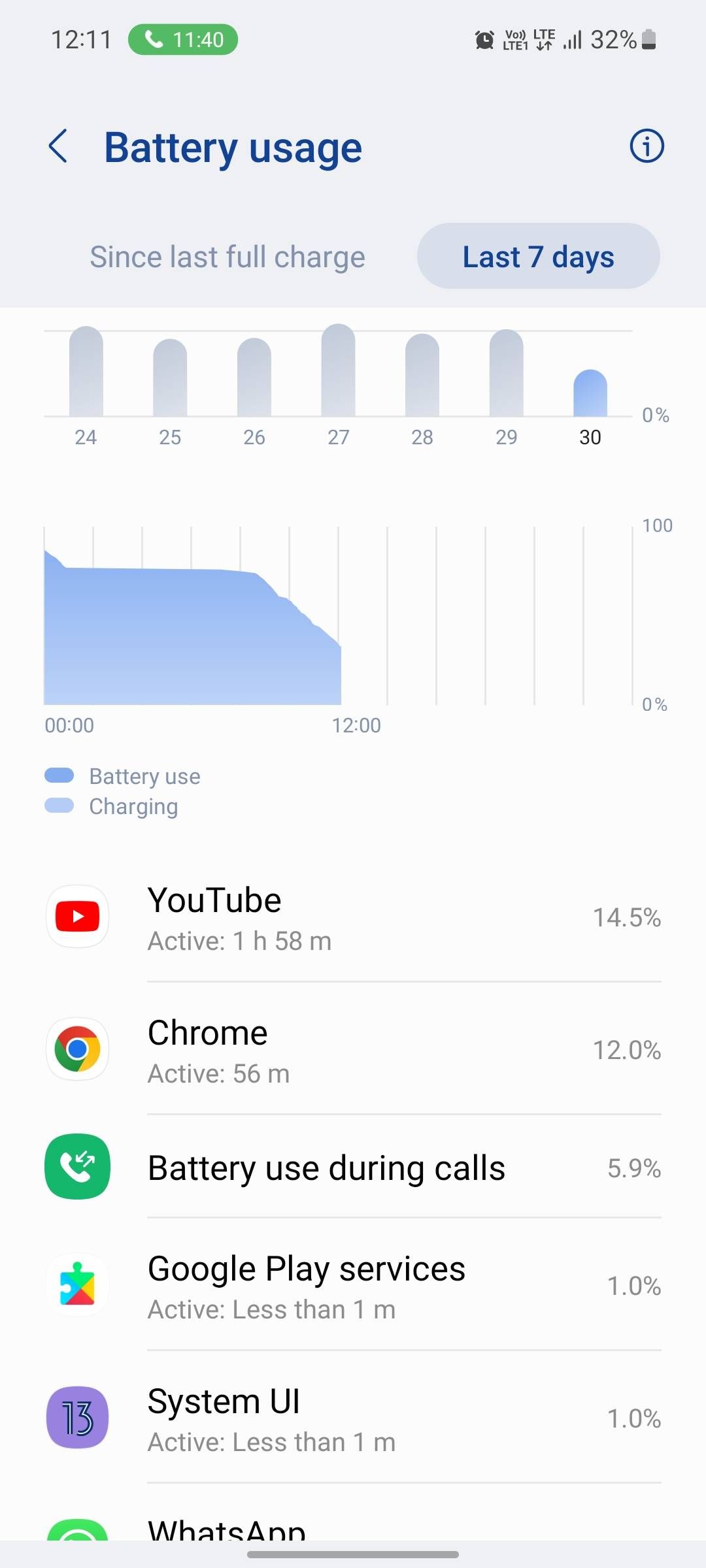
Task: Select the bar for day 24
Action: [86, 372]
